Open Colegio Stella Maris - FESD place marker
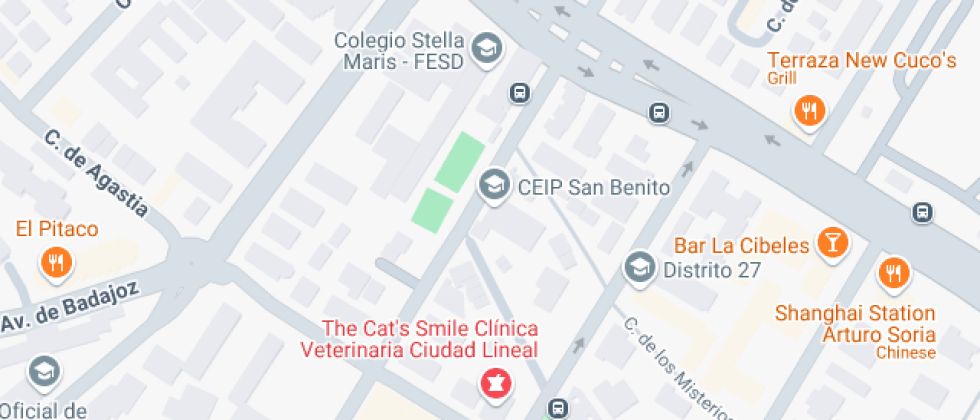 click(487, 48)
